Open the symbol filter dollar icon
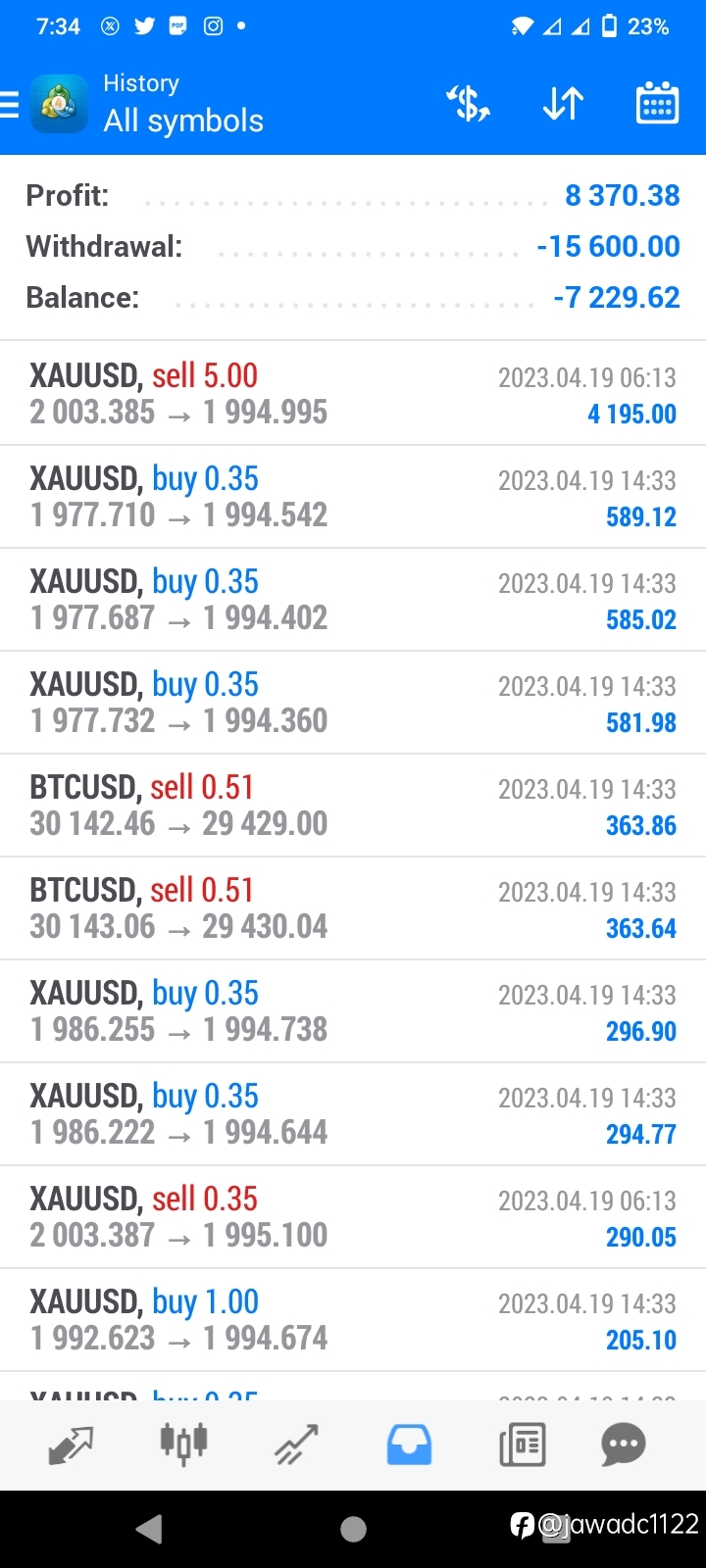Viewport: 706px width, 1568px height. point(469,104)
